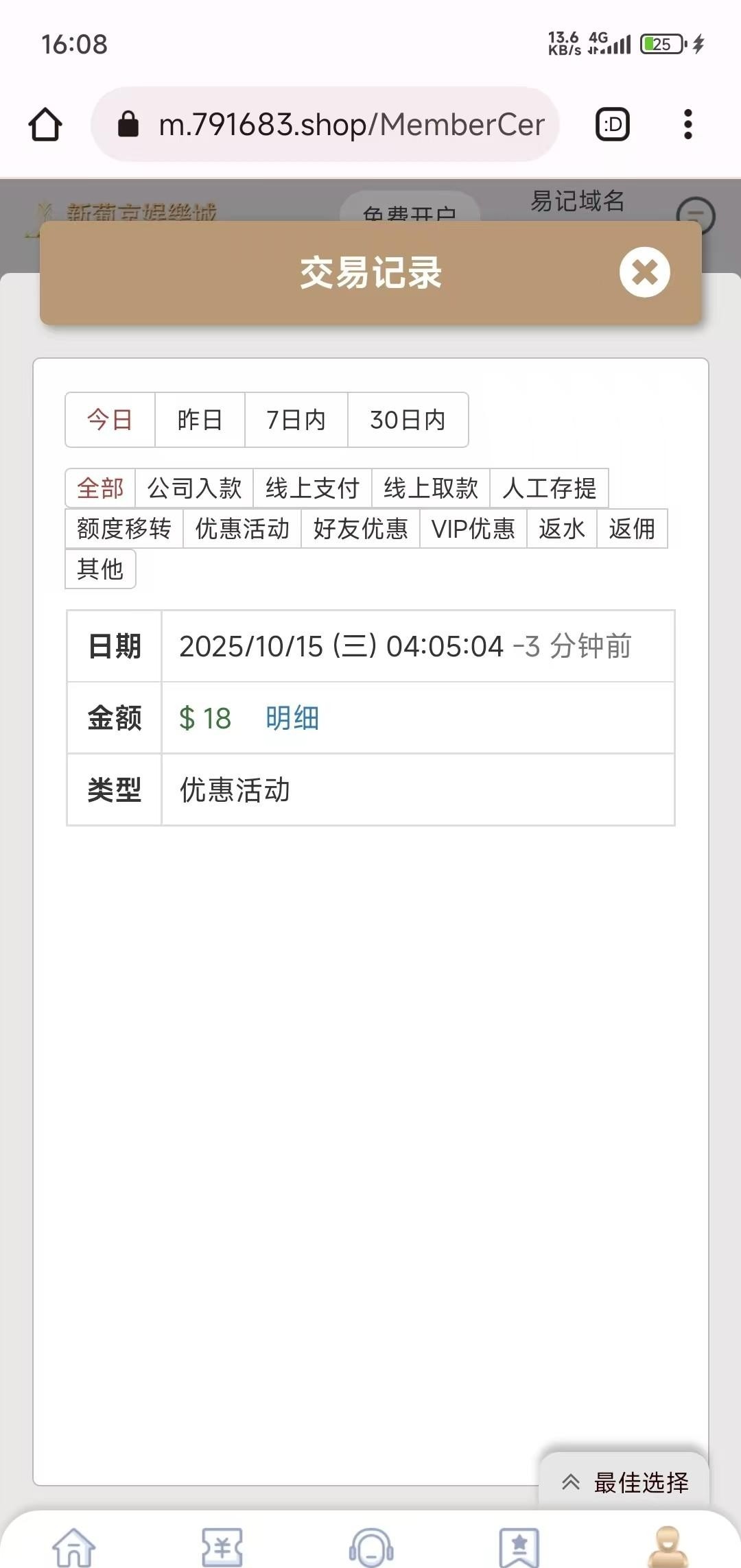The image size is (741, 1568).
Task: Show VIP优惠 records
Action: click(x=473, y=529)
